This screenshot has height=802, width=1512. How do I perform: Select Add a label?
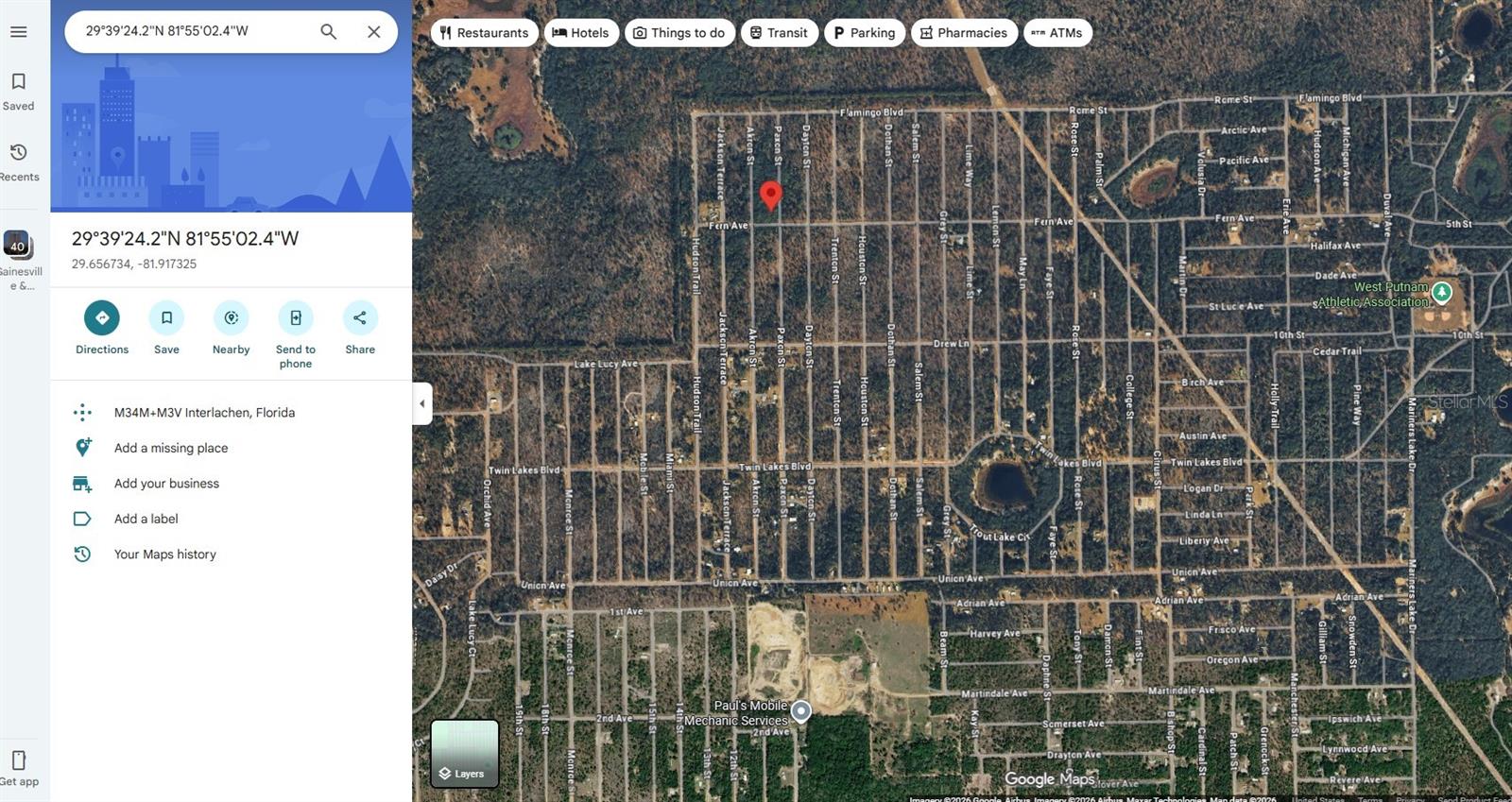(146, 519)
